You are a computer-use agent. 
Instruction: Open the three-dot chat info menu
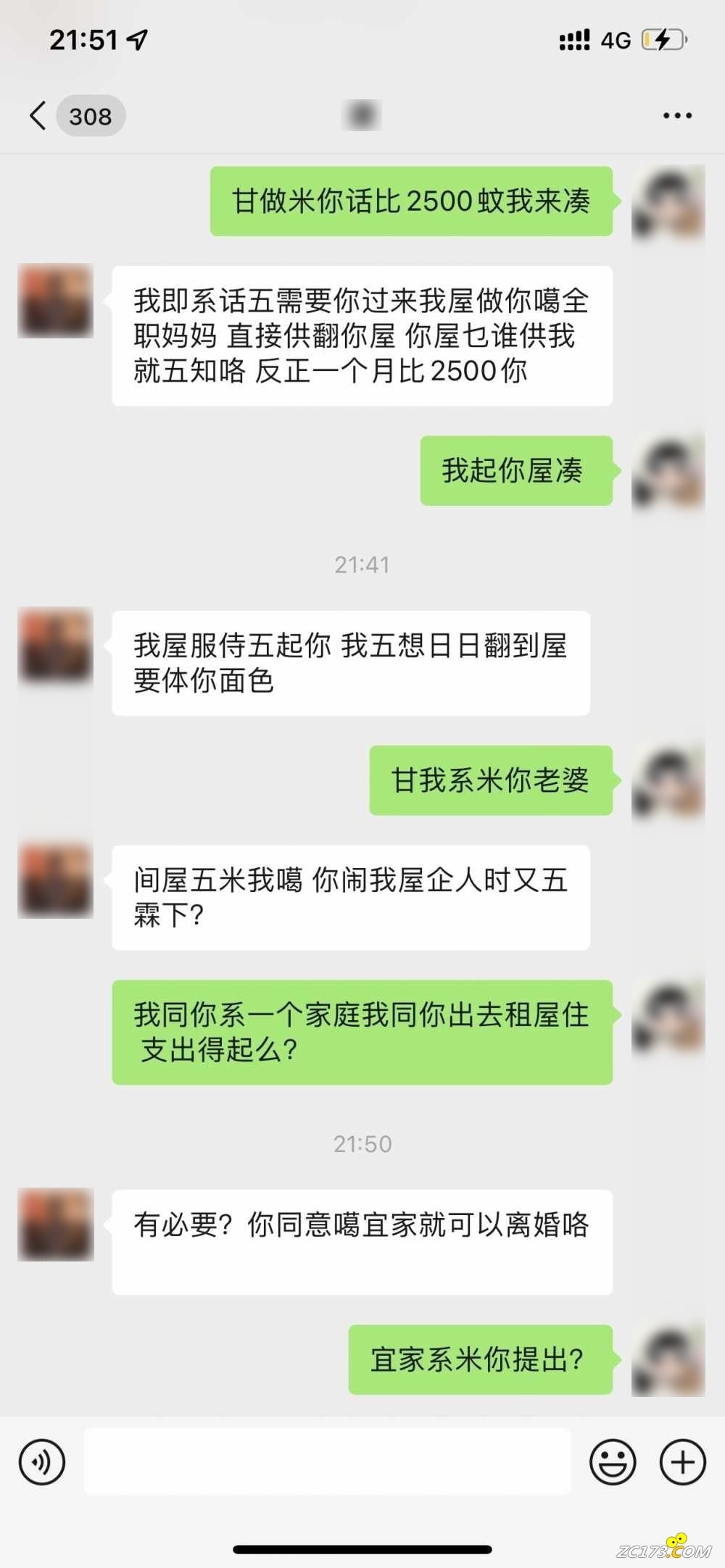click(x=677, y=116)
